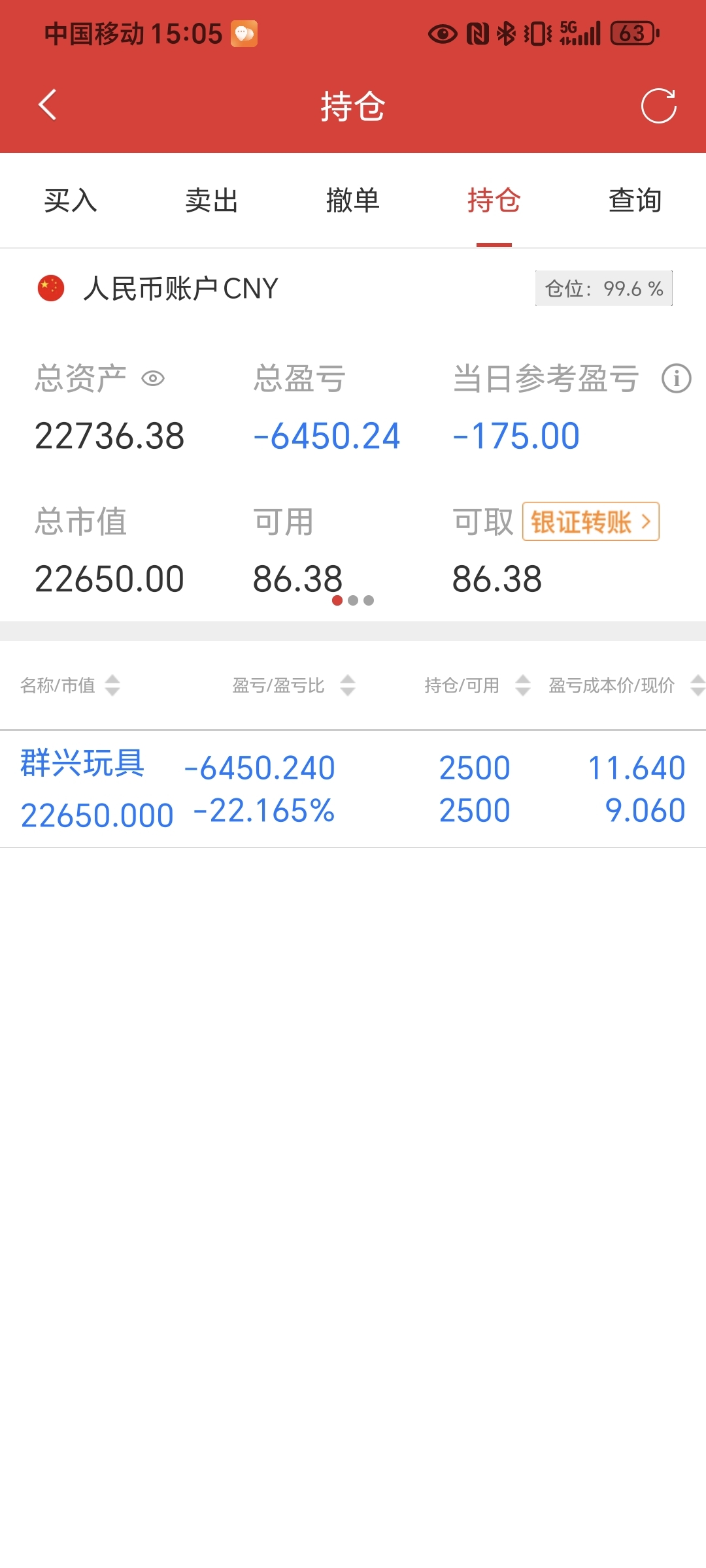Sort holdings by 盈亏成本价/现价
Viewport: 706px width, 1568px height.
tap(626, 685)
